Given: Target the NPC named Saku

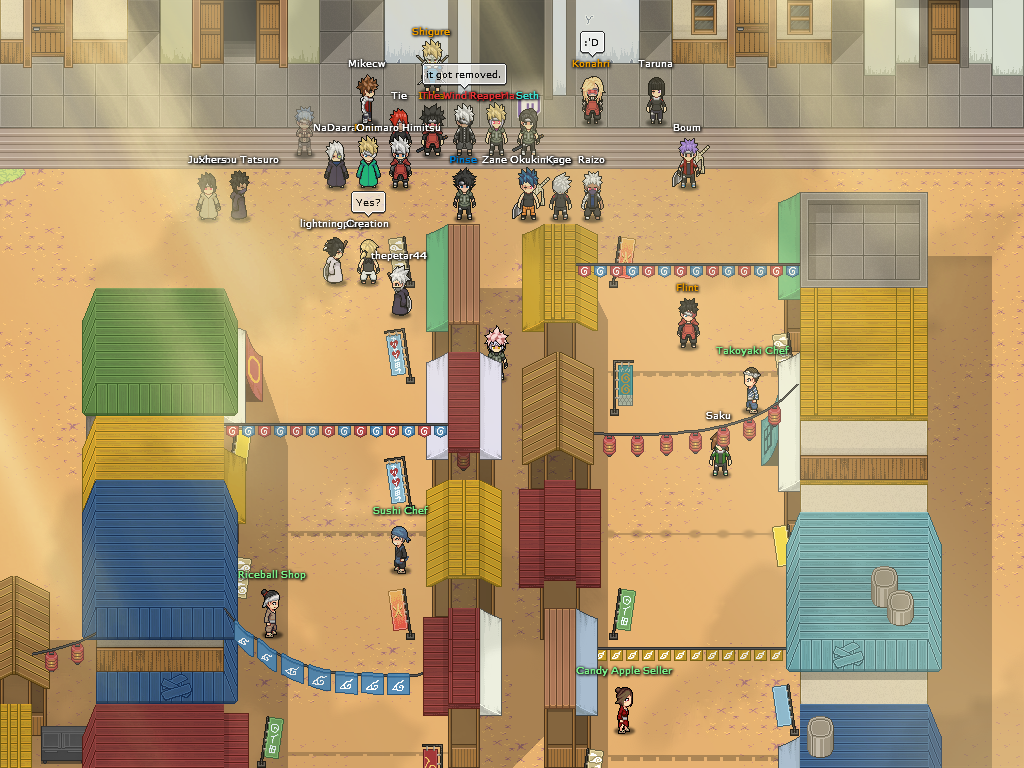Looking at the screenshot, I should point(720,452).
